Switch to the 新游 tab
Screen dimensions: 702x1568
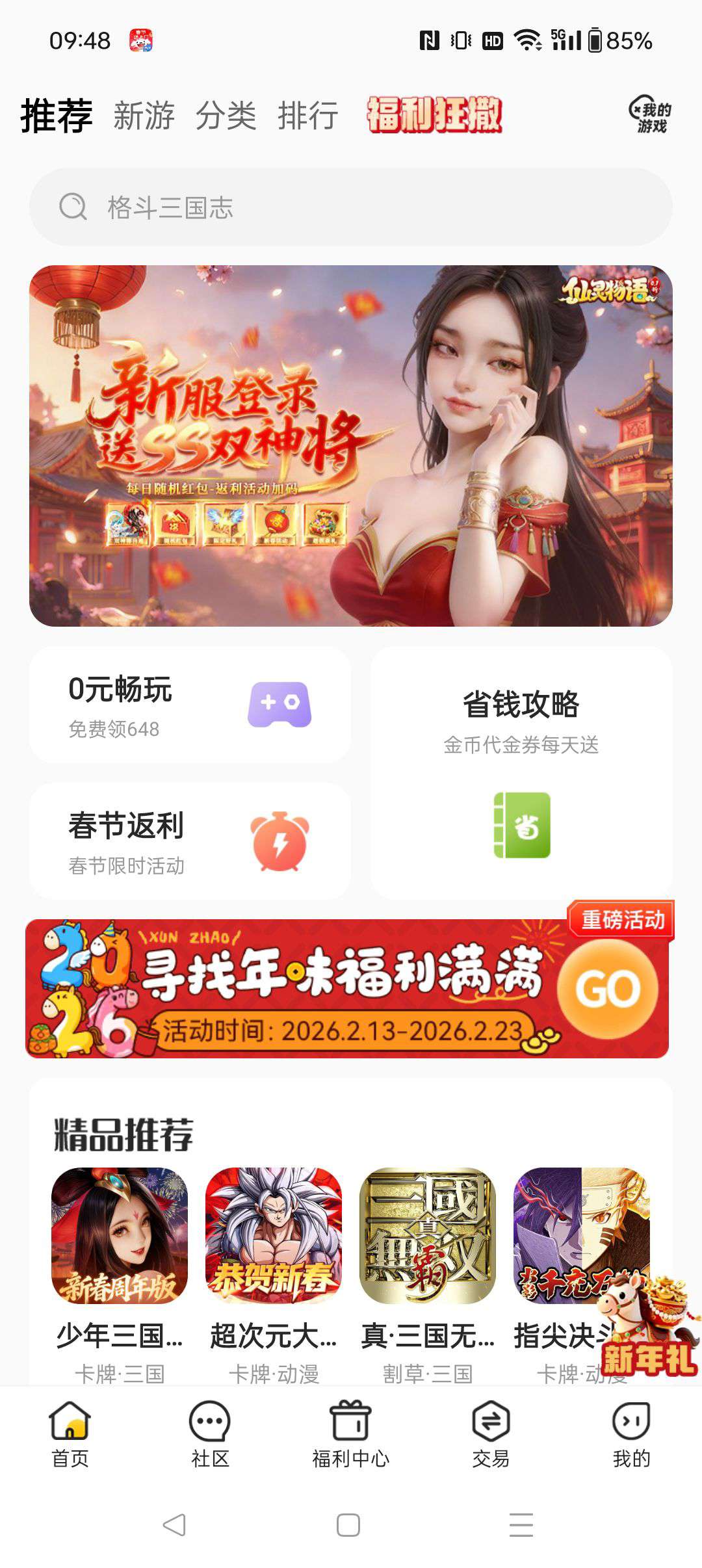pos(144,116)
